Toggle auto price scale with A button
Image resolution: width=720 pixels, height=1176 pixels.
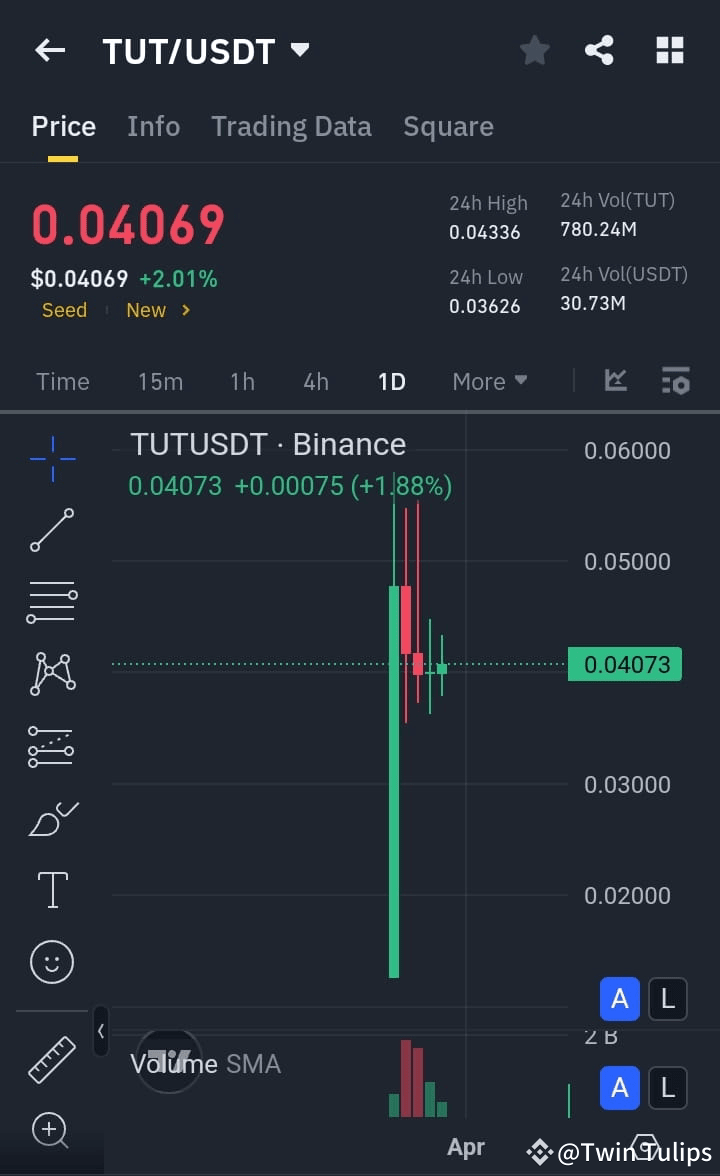pos(619,998)
